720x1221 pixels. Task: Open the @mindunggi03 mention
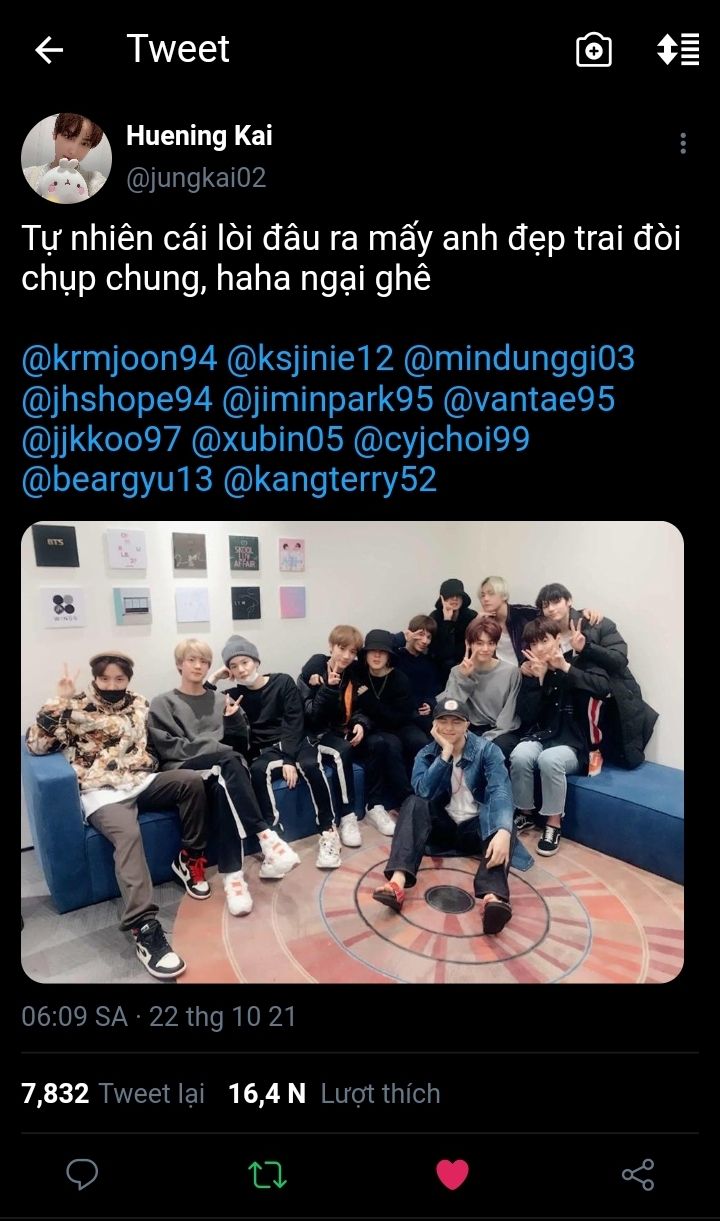(519, 358)
